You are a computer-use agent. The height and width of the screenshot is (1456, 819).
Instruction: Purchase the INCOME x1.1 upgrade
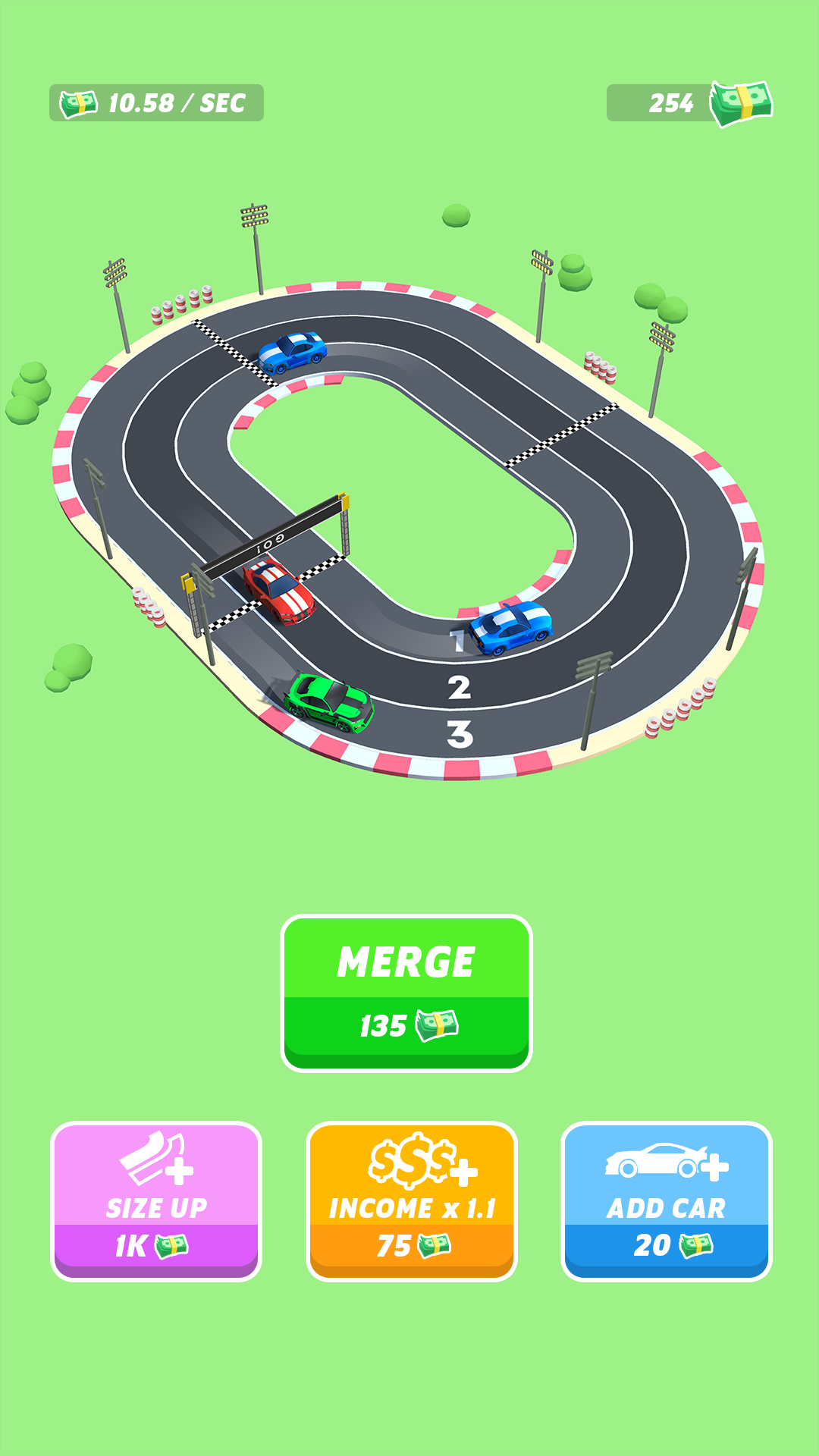click(411, 1202)
